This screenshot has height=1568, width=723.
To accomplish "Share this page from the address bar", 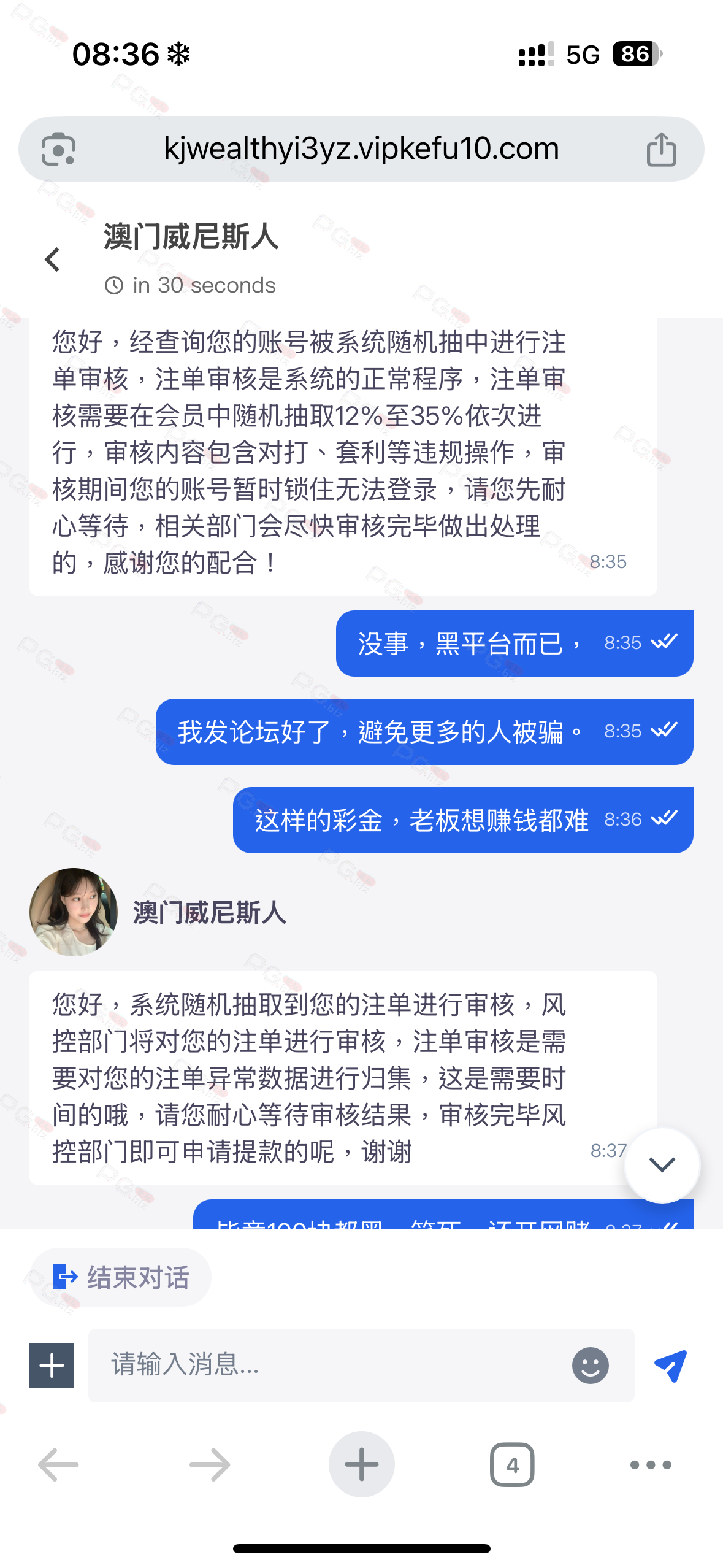I will pyautogui.click(x=661, y=149).
